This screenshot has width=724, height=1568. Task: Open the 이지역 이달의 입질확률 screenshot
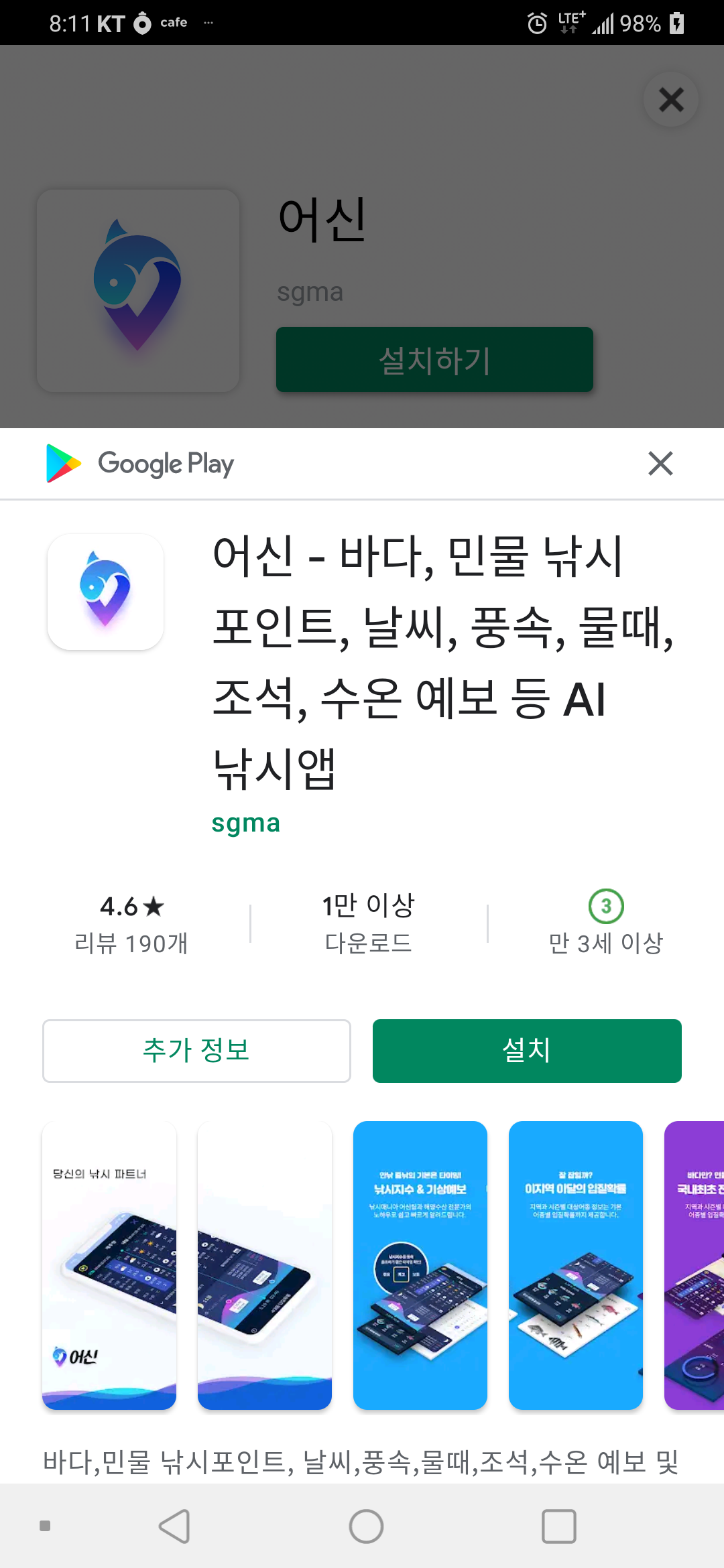pyautogui.click(x=576, y=1265)
